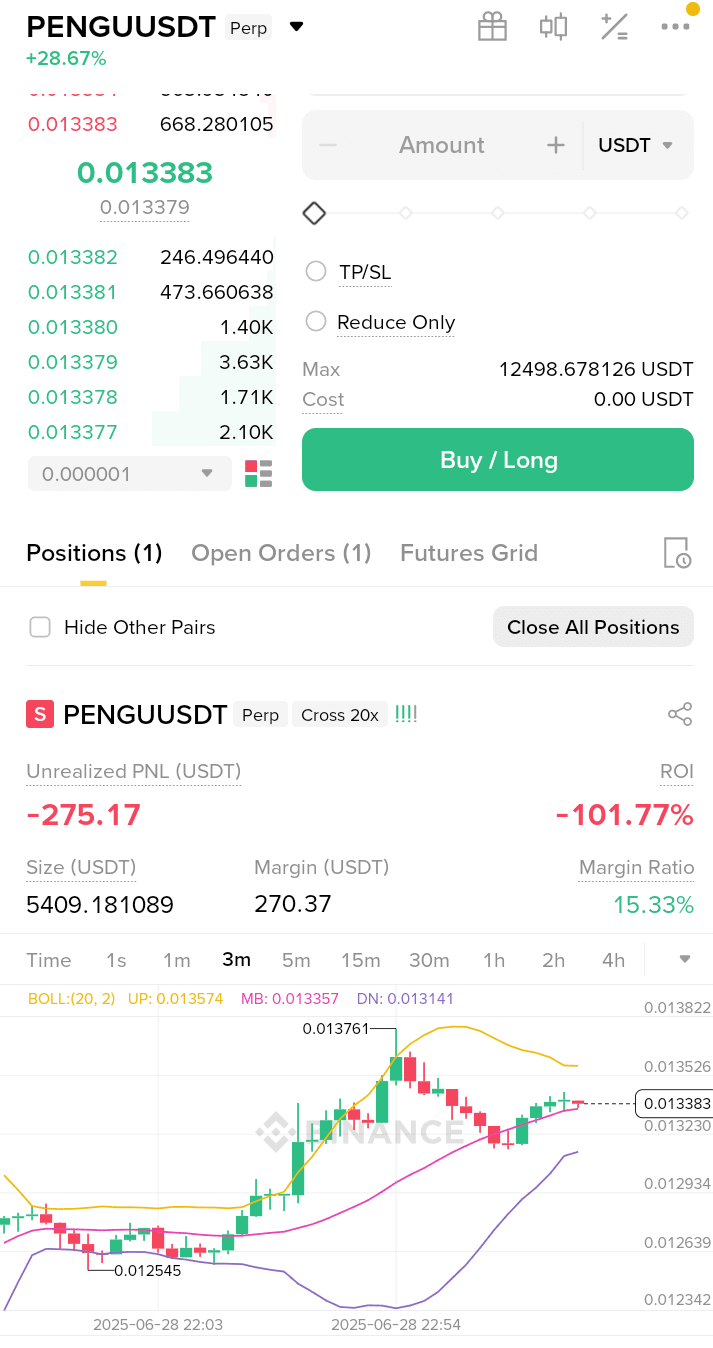Share the PENGUUSDT position
Viewport: 713px width, 1348px height.
click(x=680, y=714)
